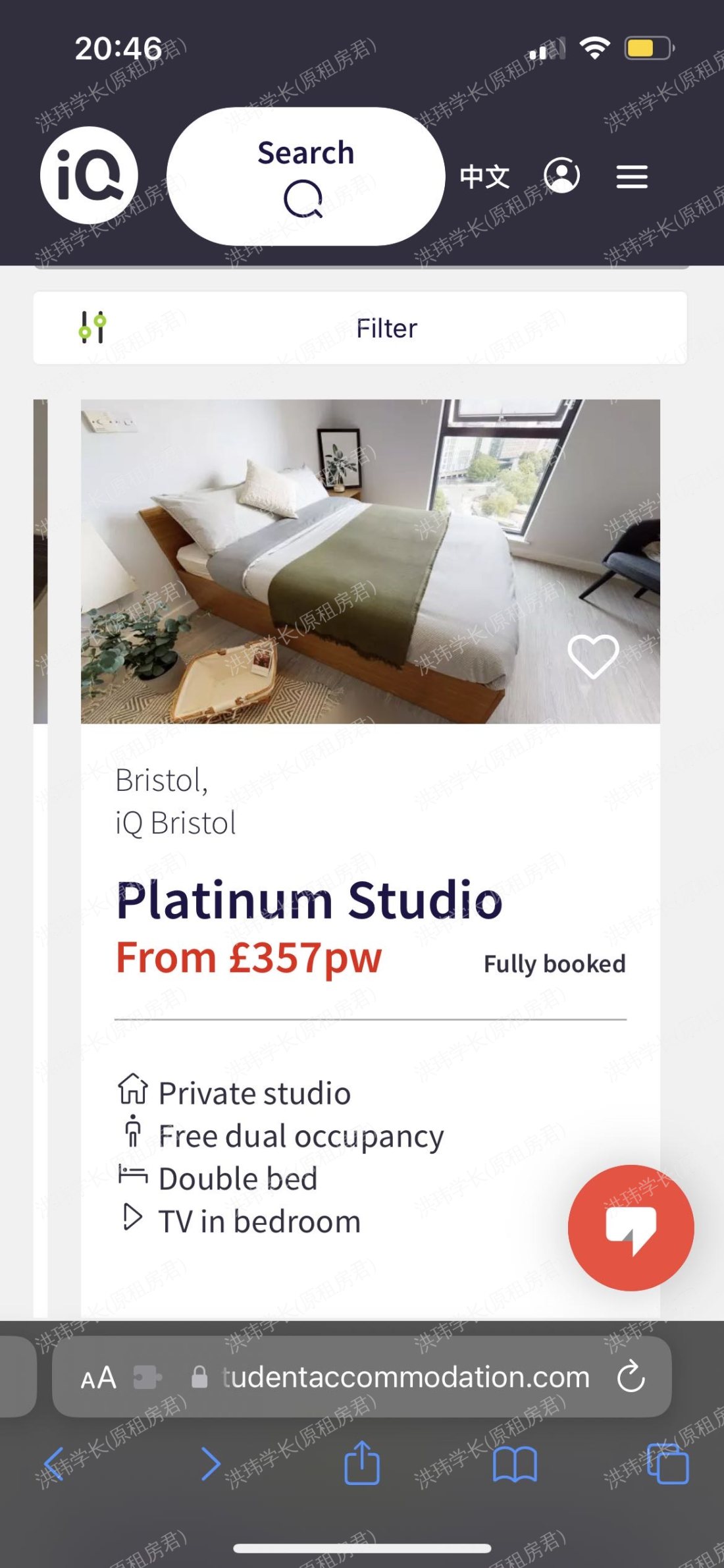Tap the address bar URL
Screen dimensions: 724x1568
tap(405, 1378)
